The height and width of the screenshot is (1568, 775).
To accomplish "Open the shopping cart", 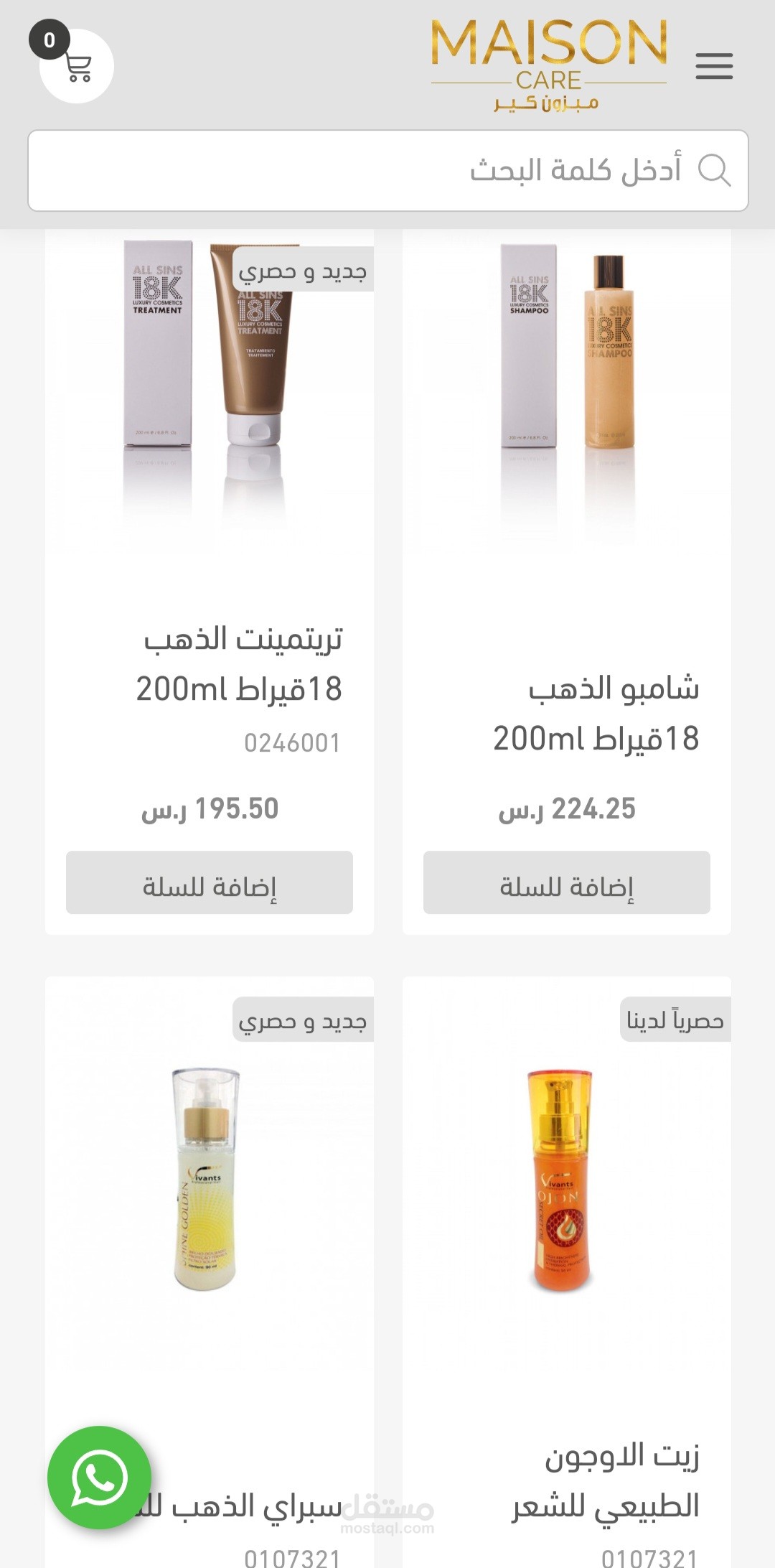I will point(76,66).
